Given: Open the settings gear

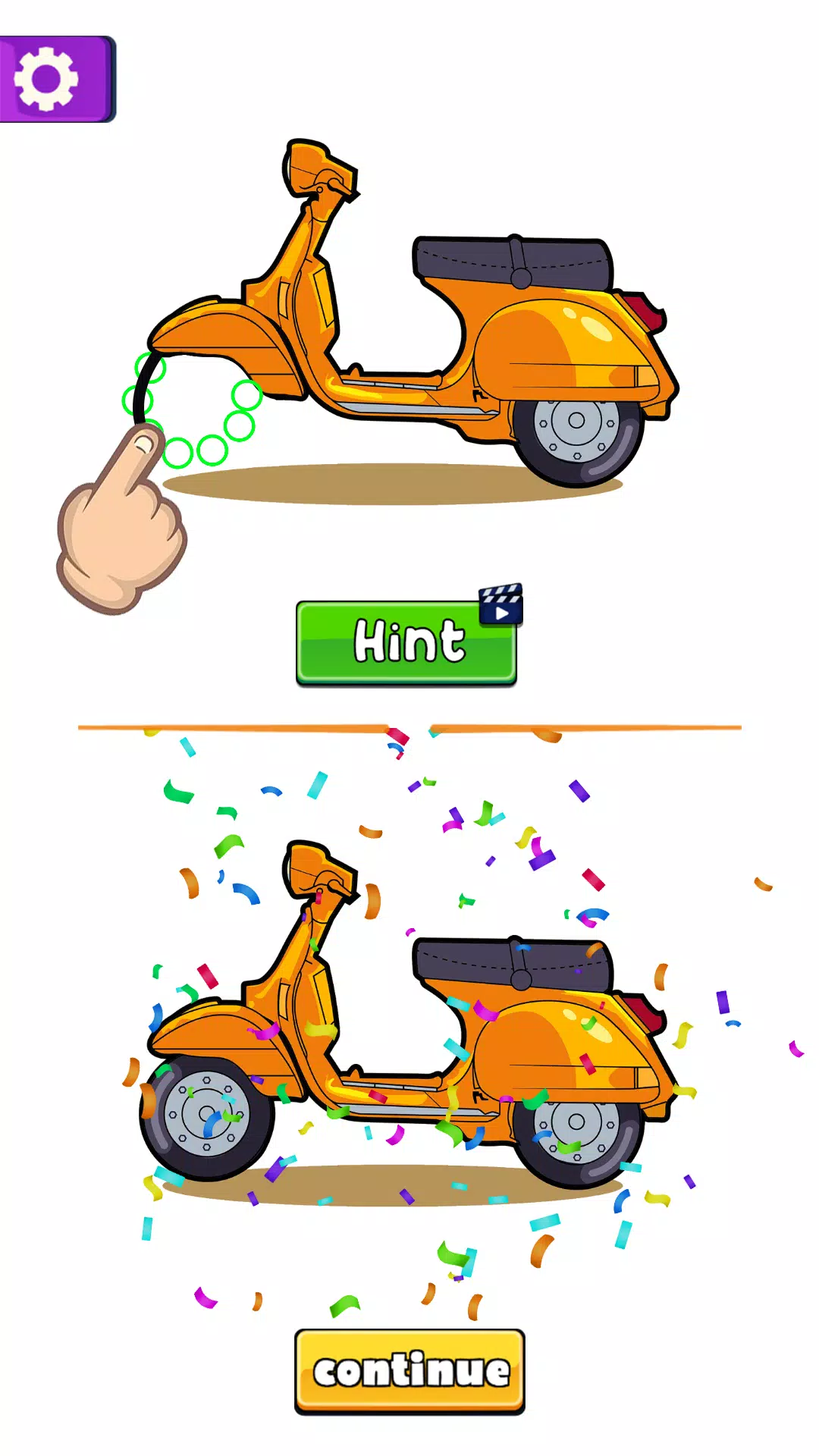Looking at the screenshot, I should click(x=49, y=79).
